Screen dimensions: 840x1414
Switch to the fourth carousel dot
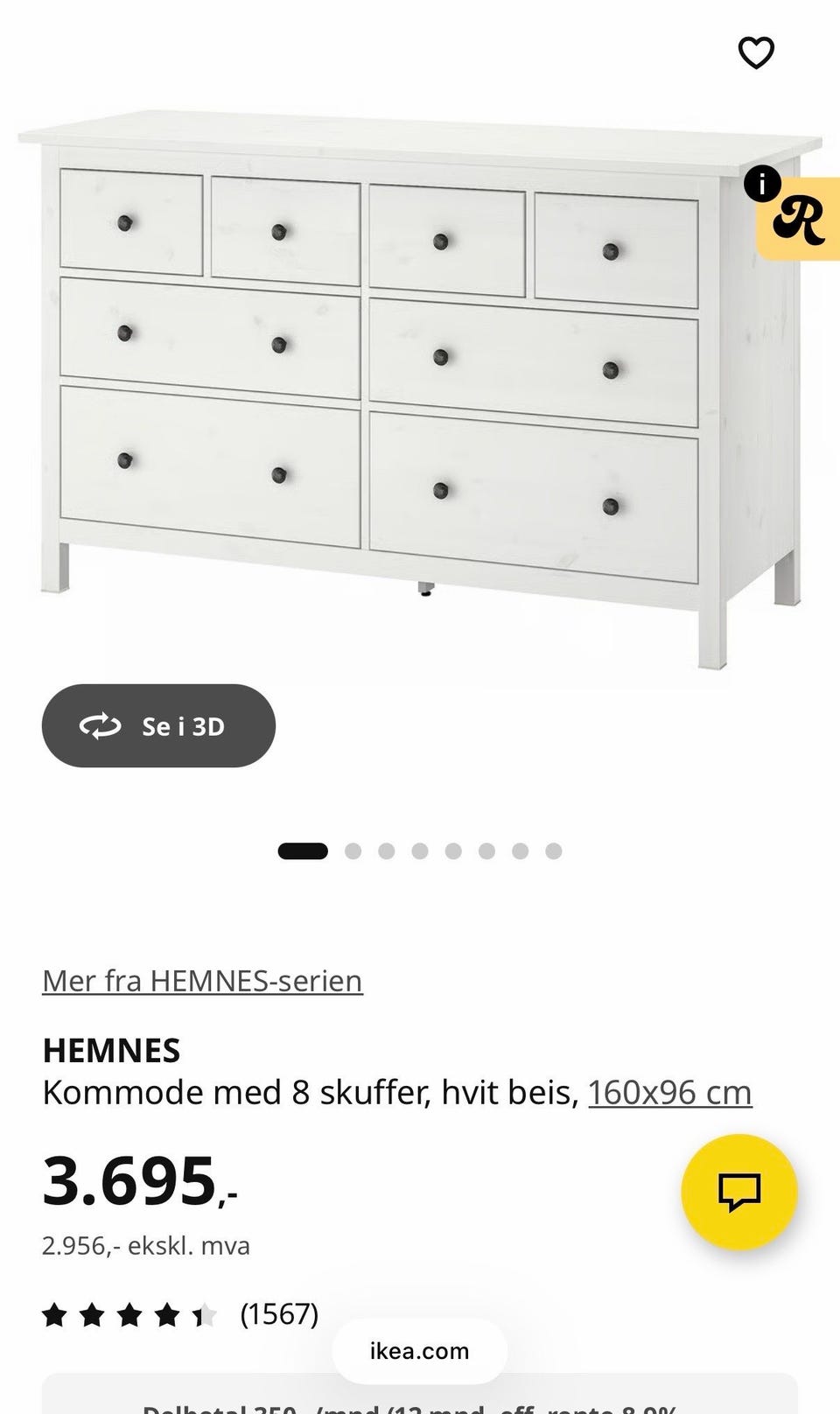click(x=417, y=850)
